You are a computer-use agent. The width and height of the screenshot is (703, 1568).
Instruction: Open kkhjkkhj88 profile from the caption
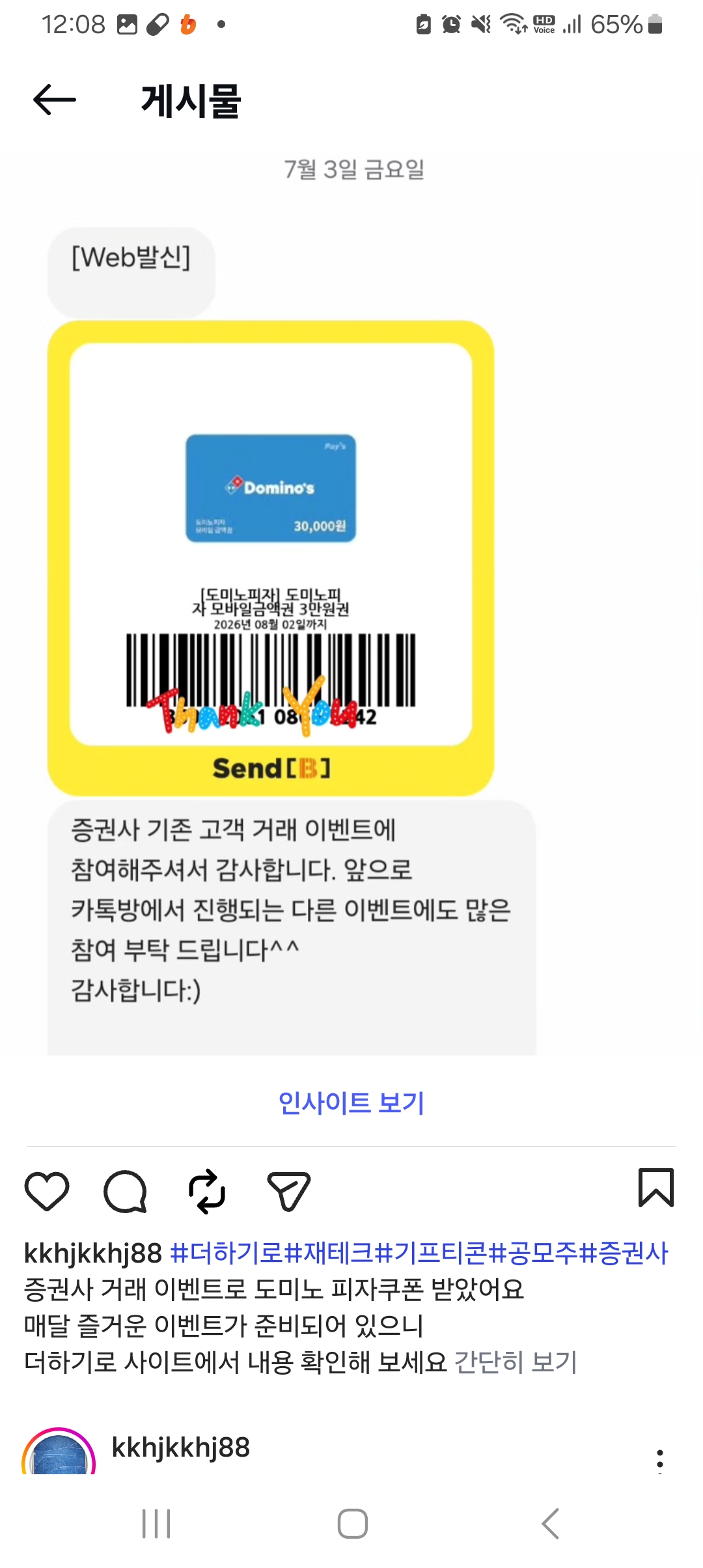click(93, 1253)
